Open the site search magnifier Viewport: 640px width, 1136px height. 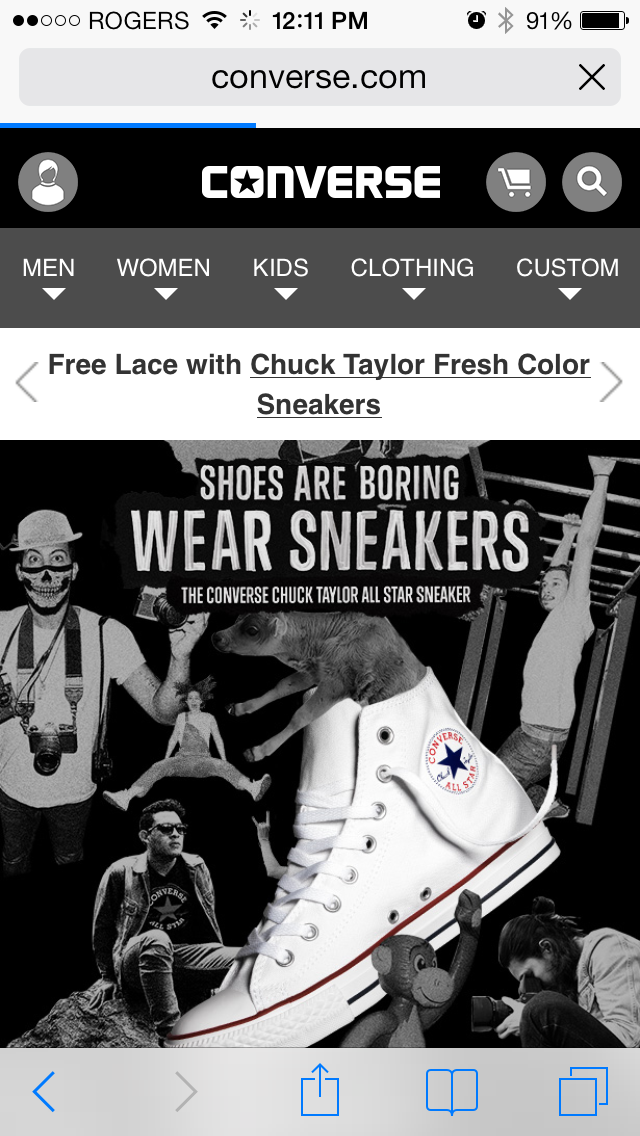click(x=591, y=182)
